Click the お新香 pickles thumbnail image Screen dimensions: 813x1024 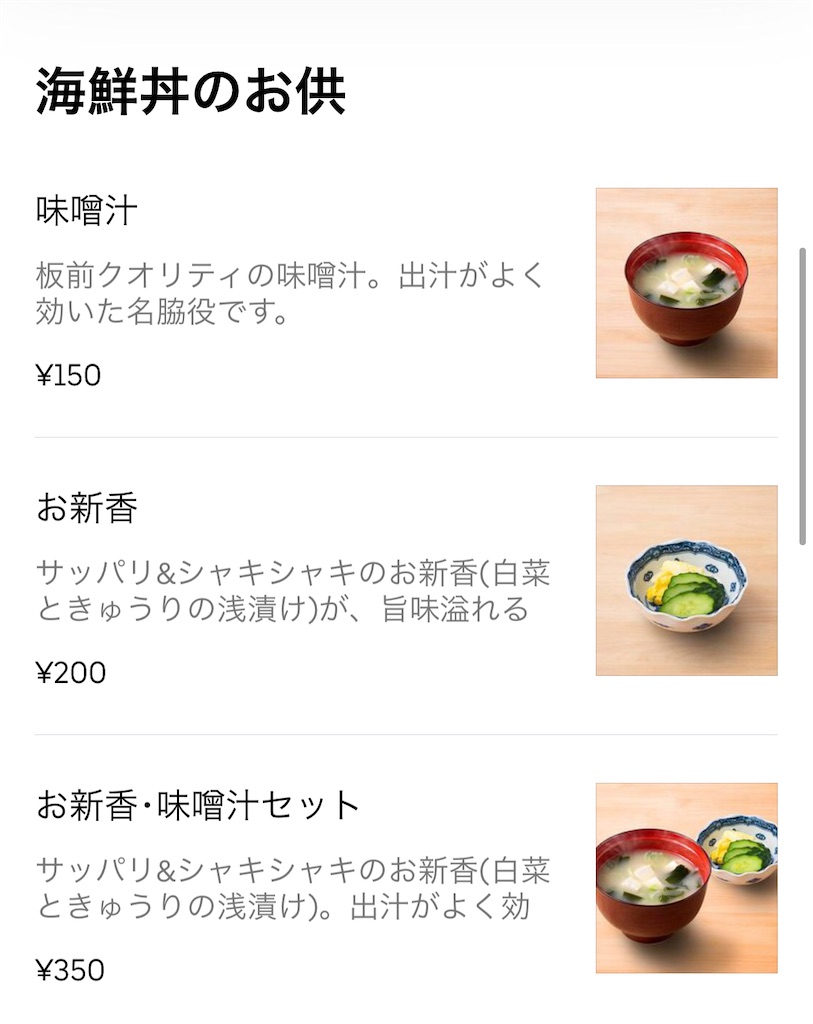[685, 580]
